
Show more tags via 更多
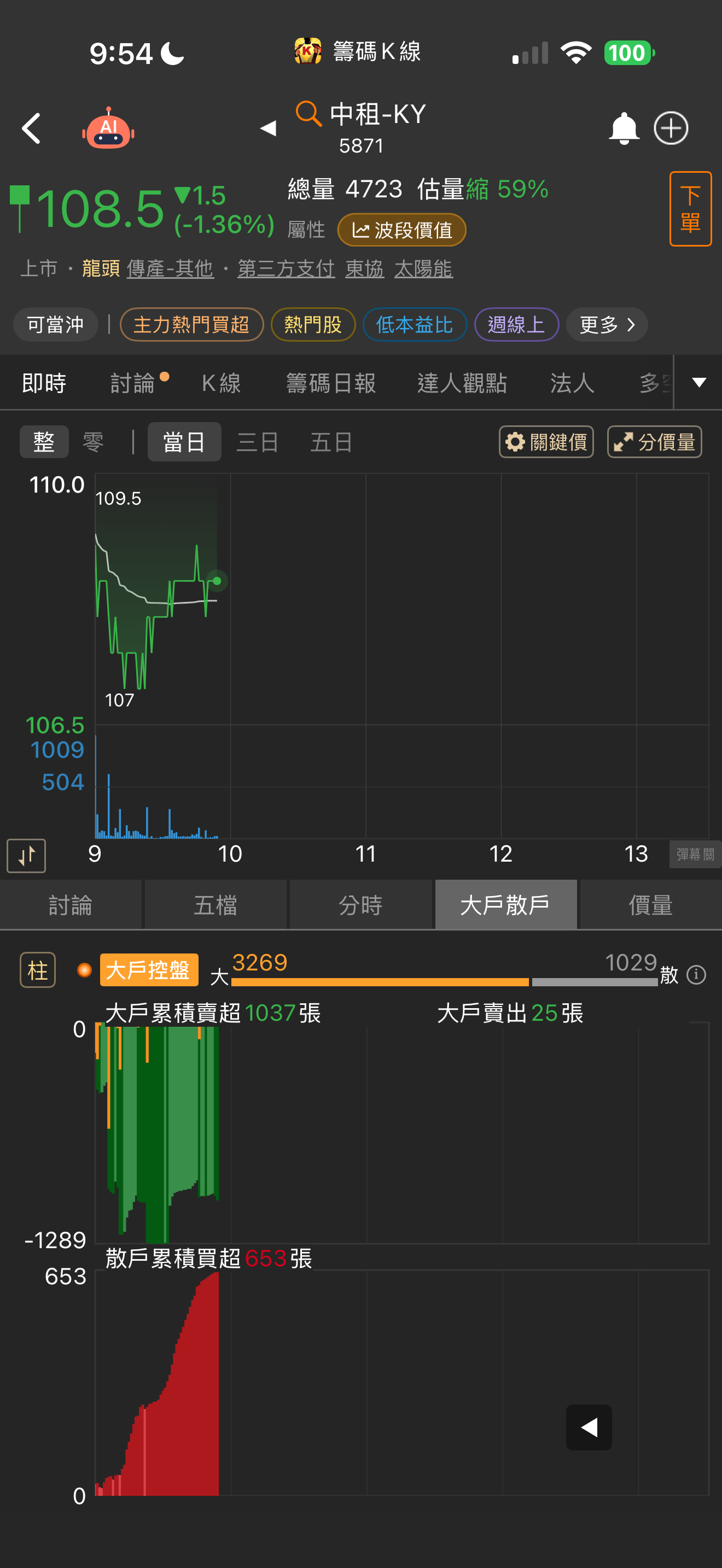(x=607, y=324)
